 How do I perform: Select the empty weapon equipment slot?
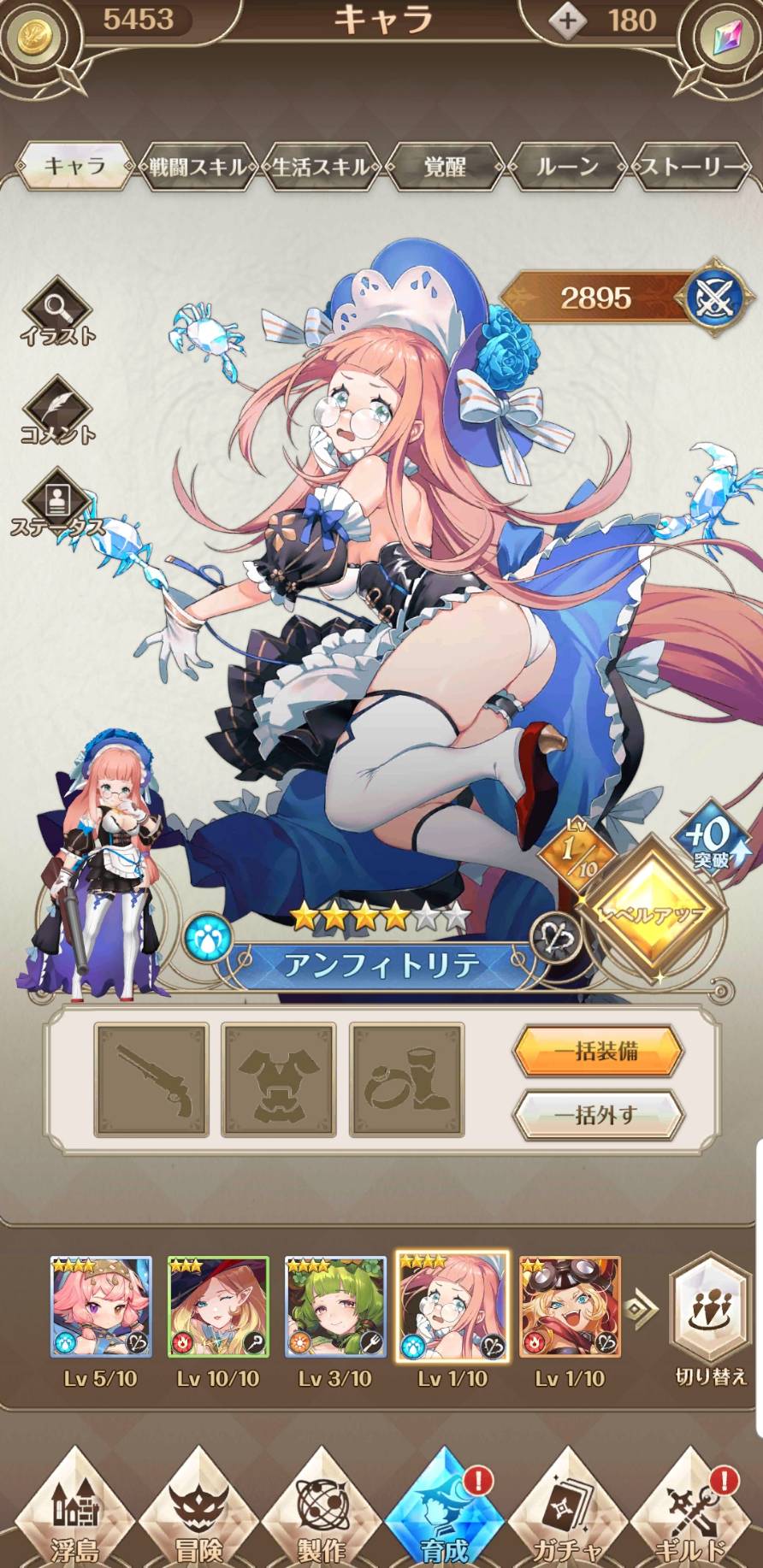coord(151,1080)
